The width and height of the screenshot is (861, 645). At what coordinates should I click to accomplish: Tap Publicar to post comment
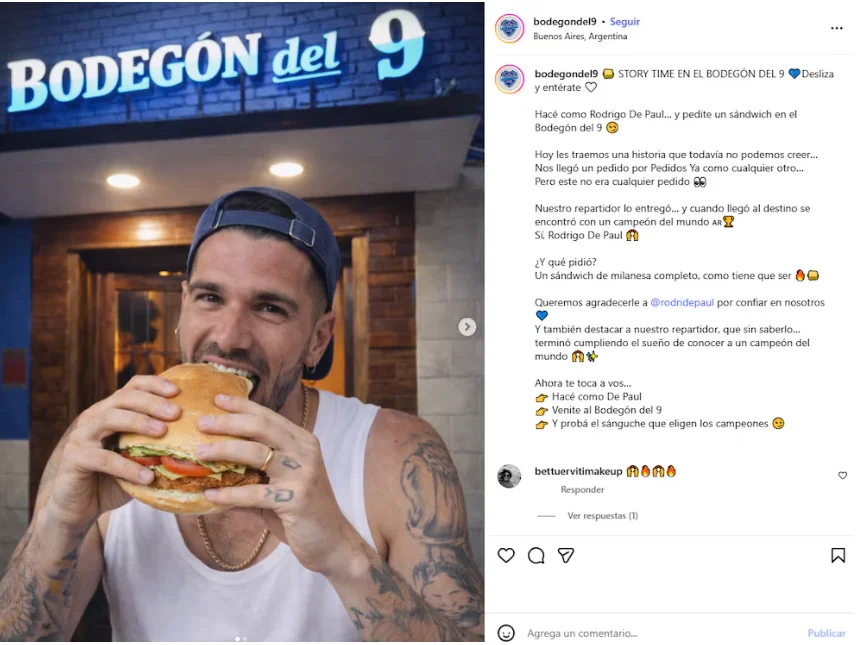(x=826, y=633)
